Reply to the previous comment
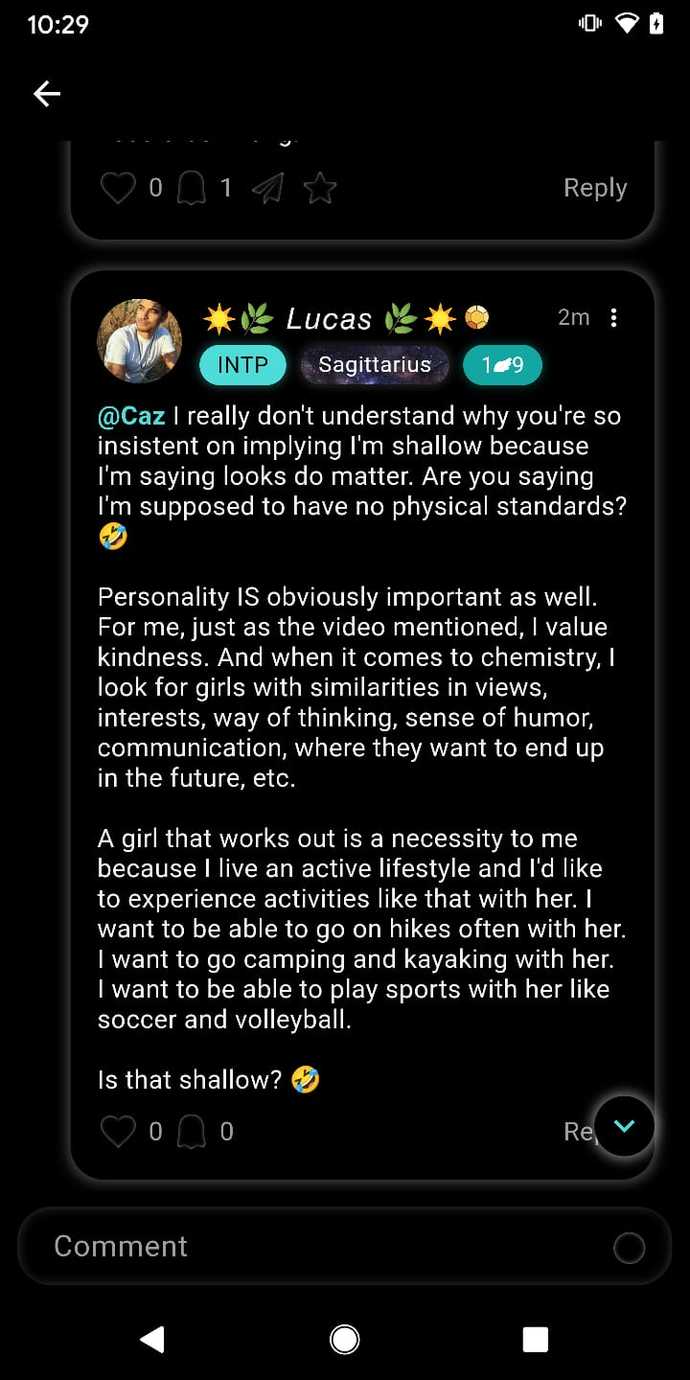690x1380 pixels. 595,188
